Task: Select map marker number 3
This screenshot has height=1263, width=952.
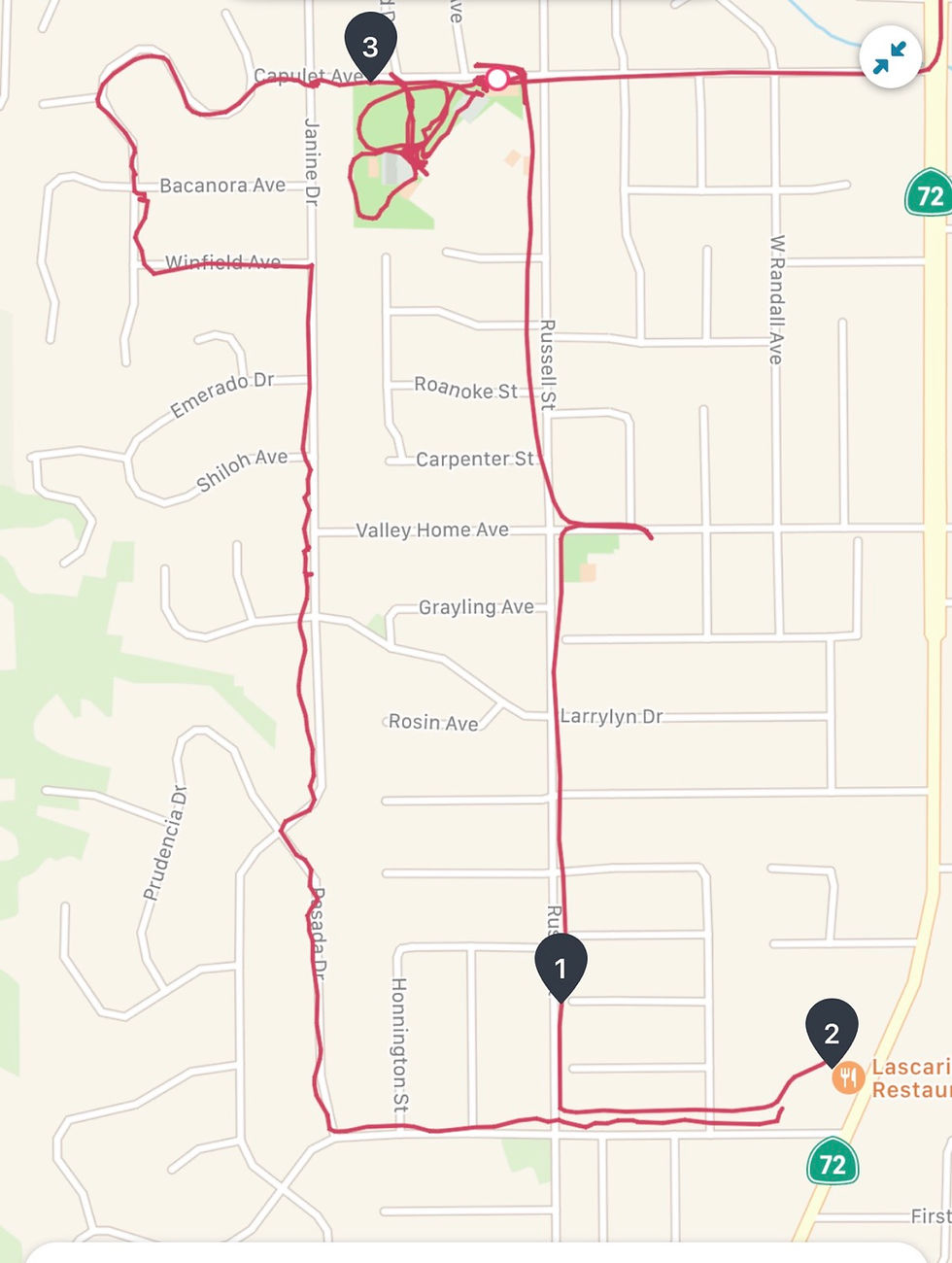Action: click(x=370, y=45)
